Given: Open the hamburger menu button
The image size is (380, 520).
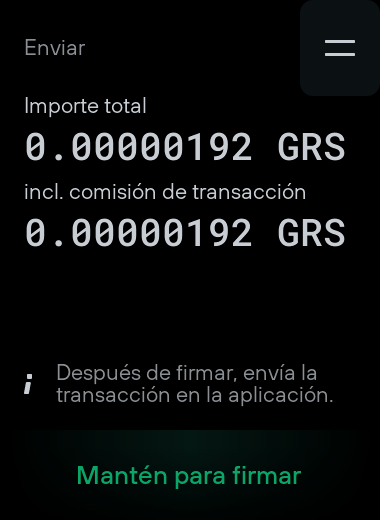Looking at the screenshot, I should pyautogui.click(x=340, y=48).
